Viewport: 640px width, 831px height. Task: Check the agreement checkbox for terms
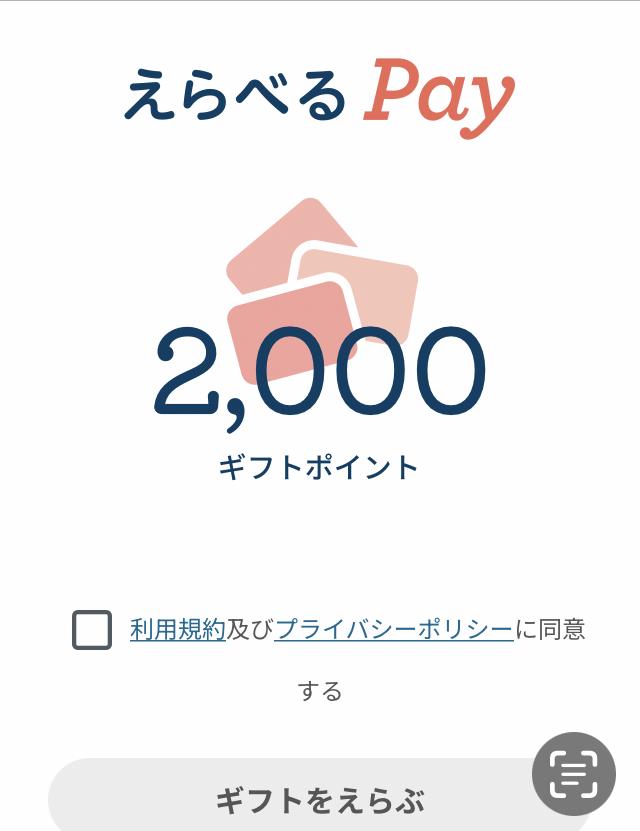click(92, 630)
